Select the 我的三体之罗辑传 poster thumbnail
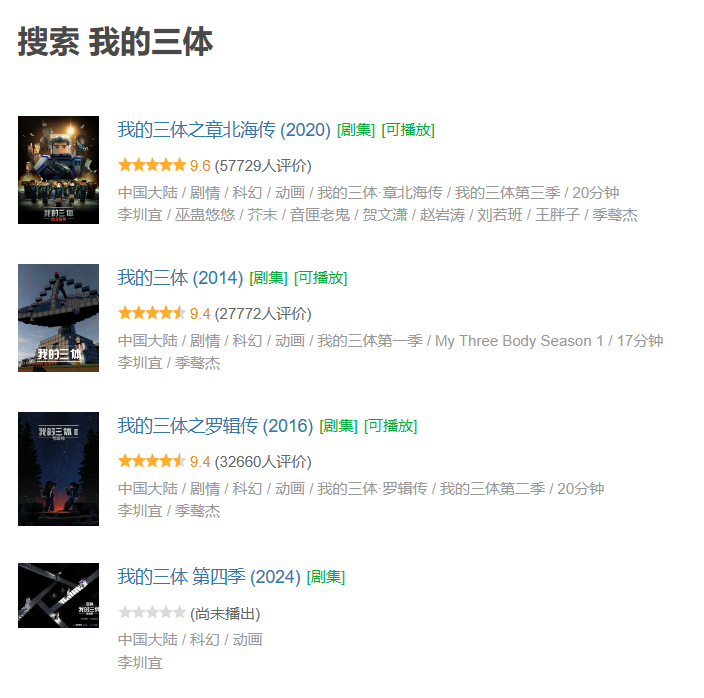This screenshot has height=698, width=704. tap(58, 468)
